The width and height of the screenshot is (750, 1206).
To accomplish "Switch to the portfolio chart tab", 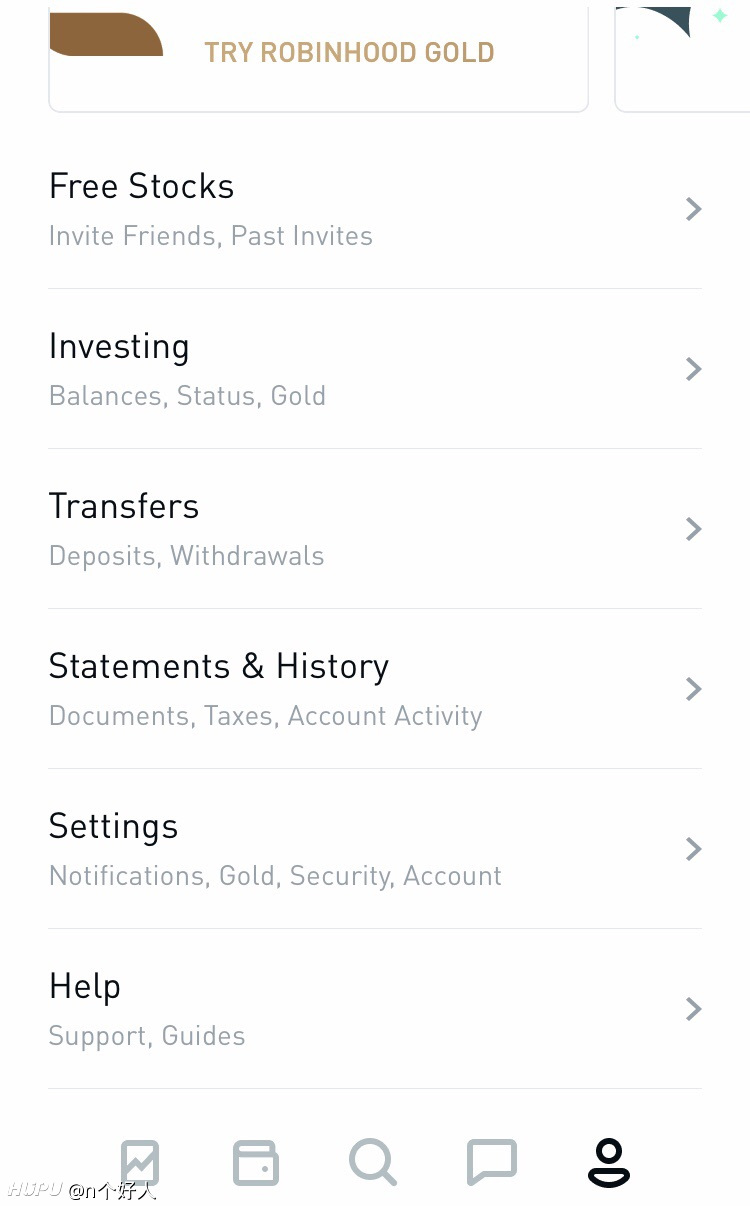I will (x=140, y=1163).
